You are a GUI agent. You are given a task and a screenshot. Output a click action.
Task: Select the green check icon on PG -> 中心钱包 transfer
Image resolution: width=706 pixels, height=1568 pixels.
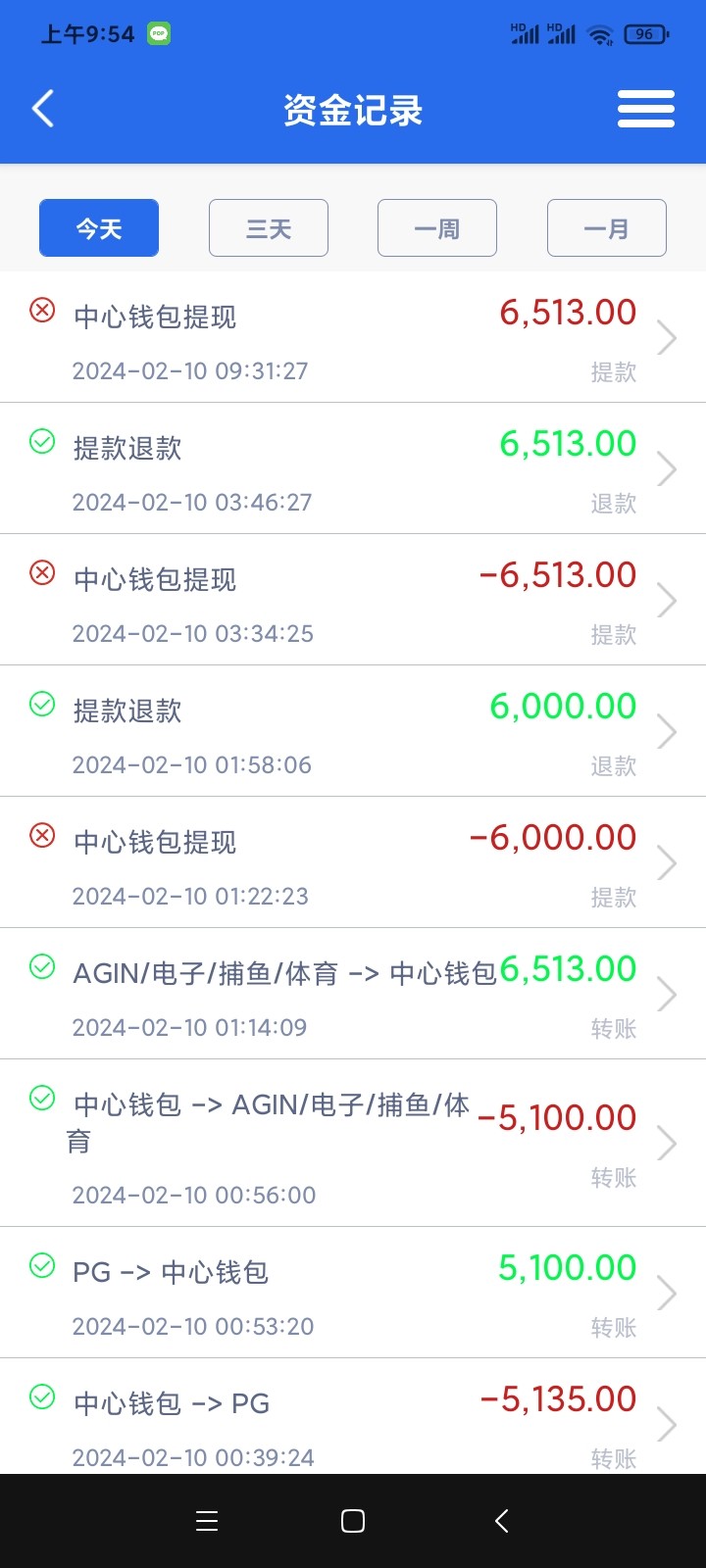point(41,1266)
